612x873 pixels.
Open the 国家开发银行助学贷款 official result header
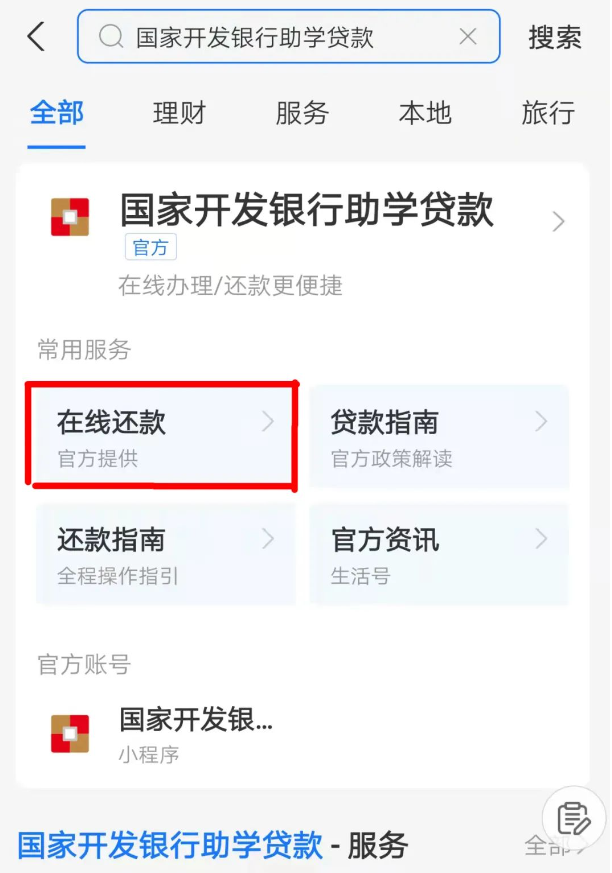[x=306, y=222]
